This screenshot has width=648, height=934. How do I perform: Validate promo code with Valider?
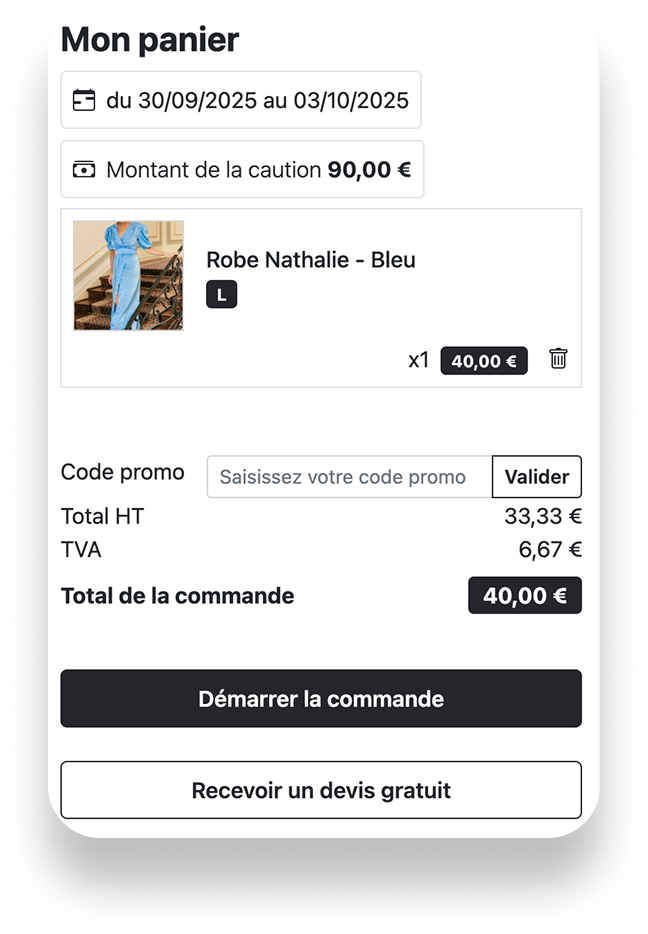[536, 477]
